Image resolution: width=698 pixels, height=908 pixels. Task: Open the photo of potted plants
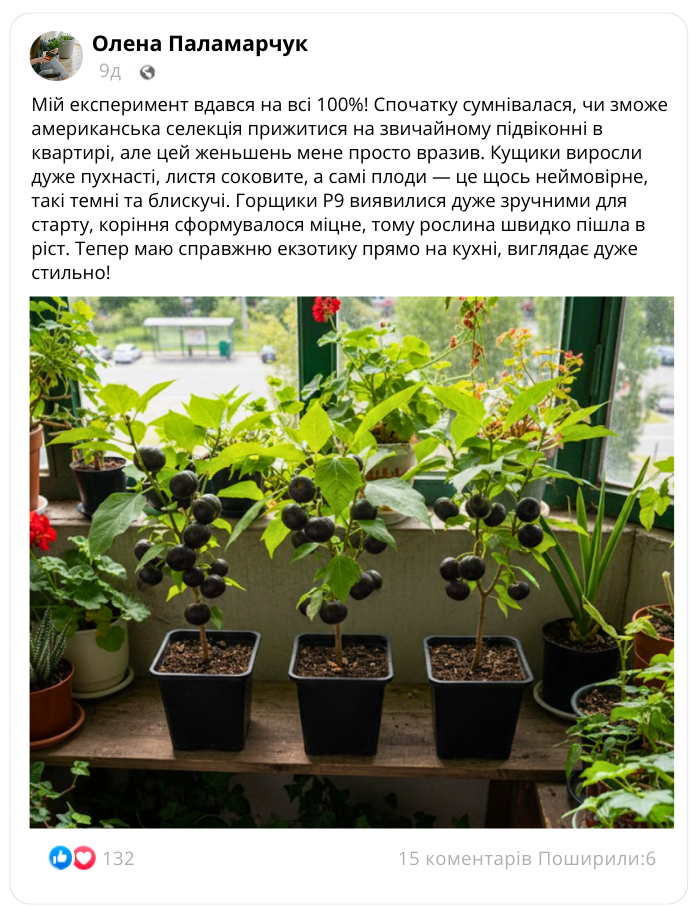[351, 561]
